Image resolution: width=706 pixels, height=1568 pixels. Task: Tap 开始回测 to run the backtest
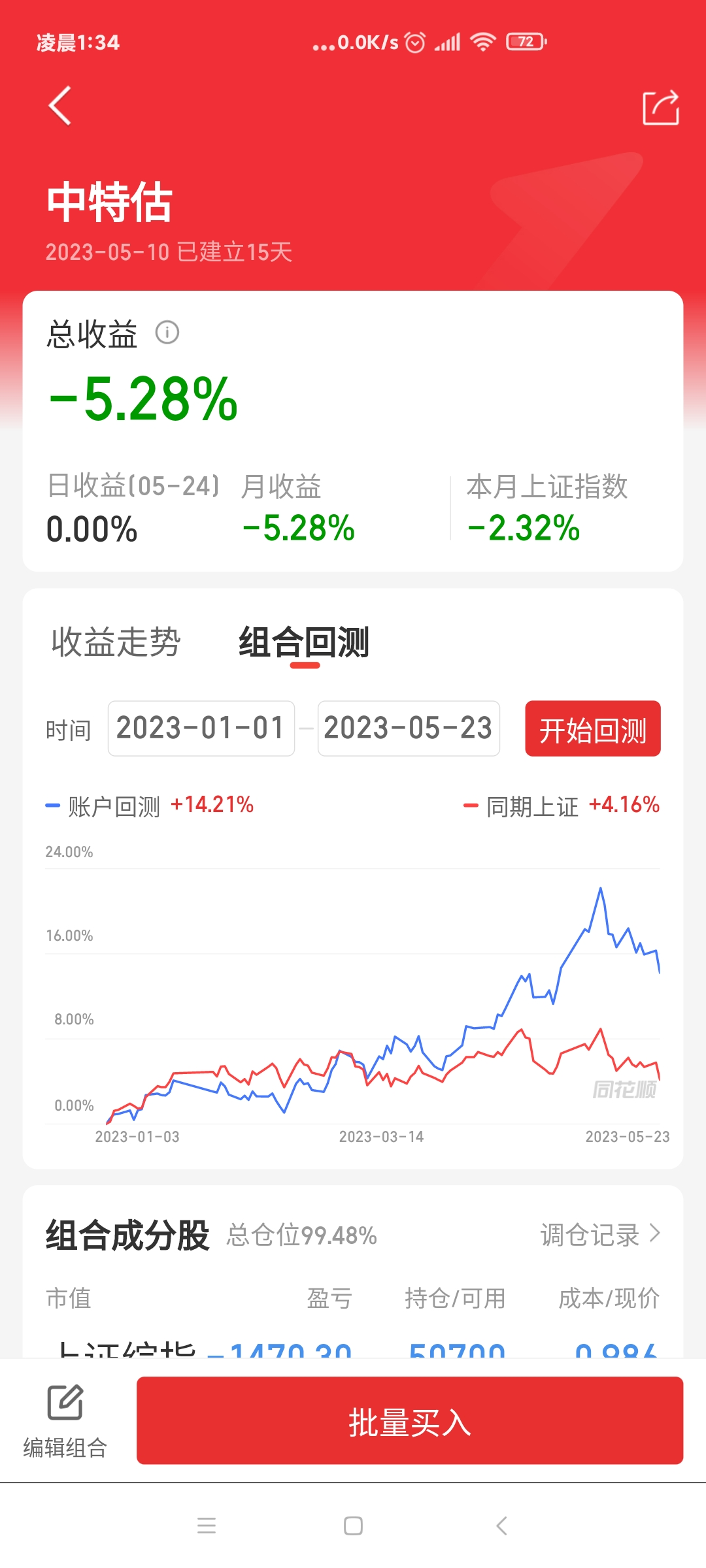point(592,729)
